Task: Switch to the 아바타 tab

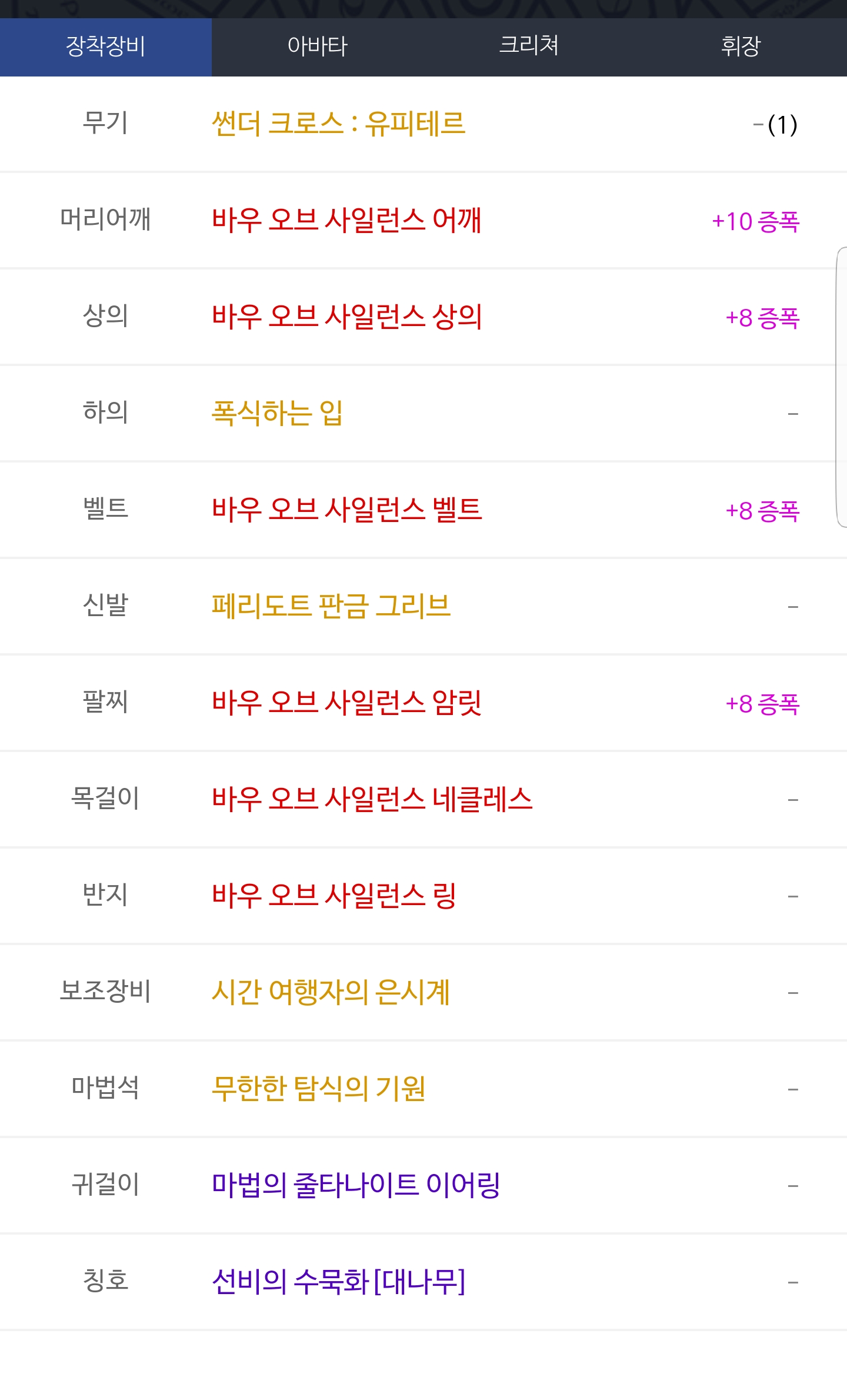Action: 318,46
